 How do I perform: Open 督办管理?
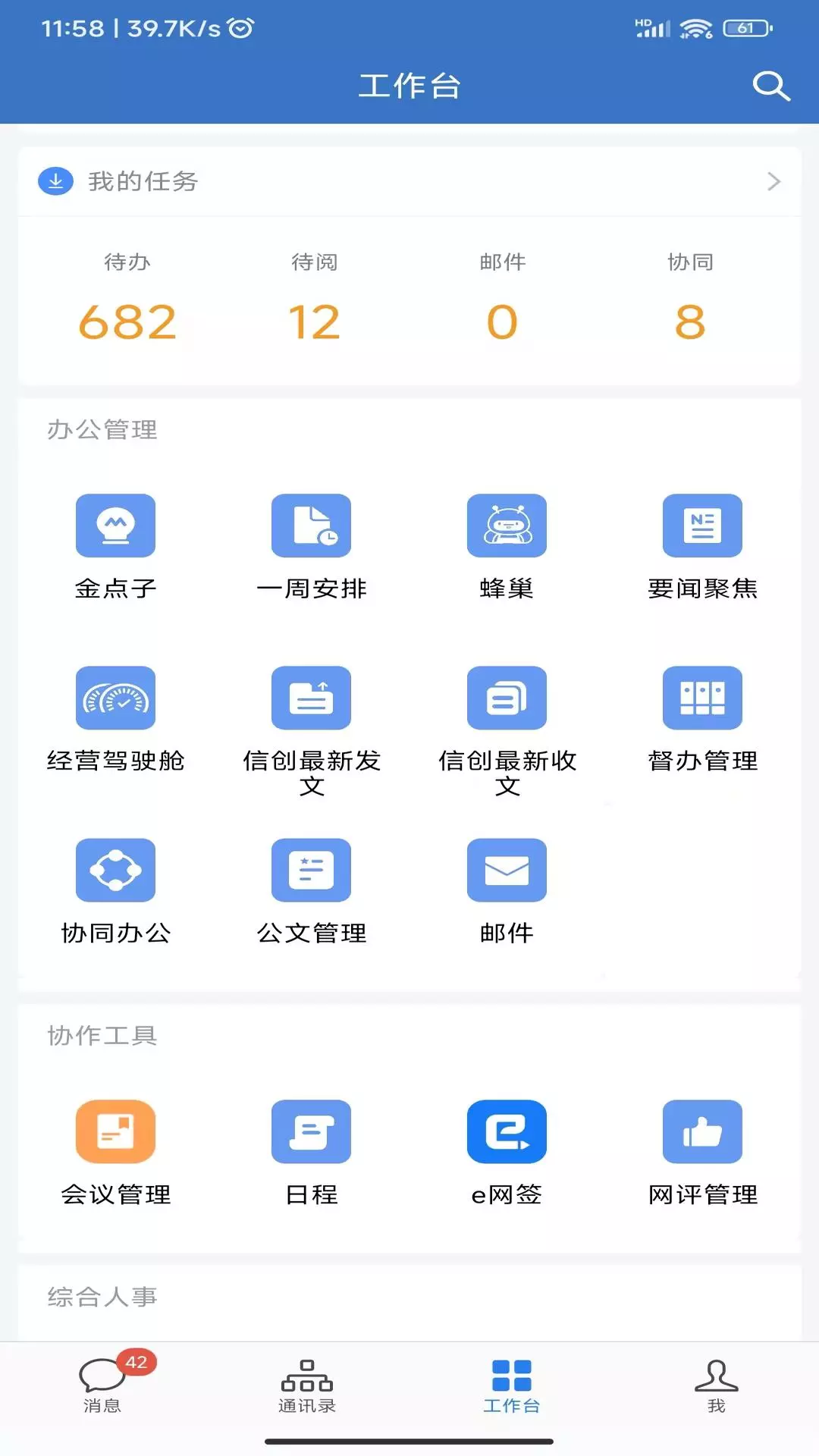click(702, 720)
